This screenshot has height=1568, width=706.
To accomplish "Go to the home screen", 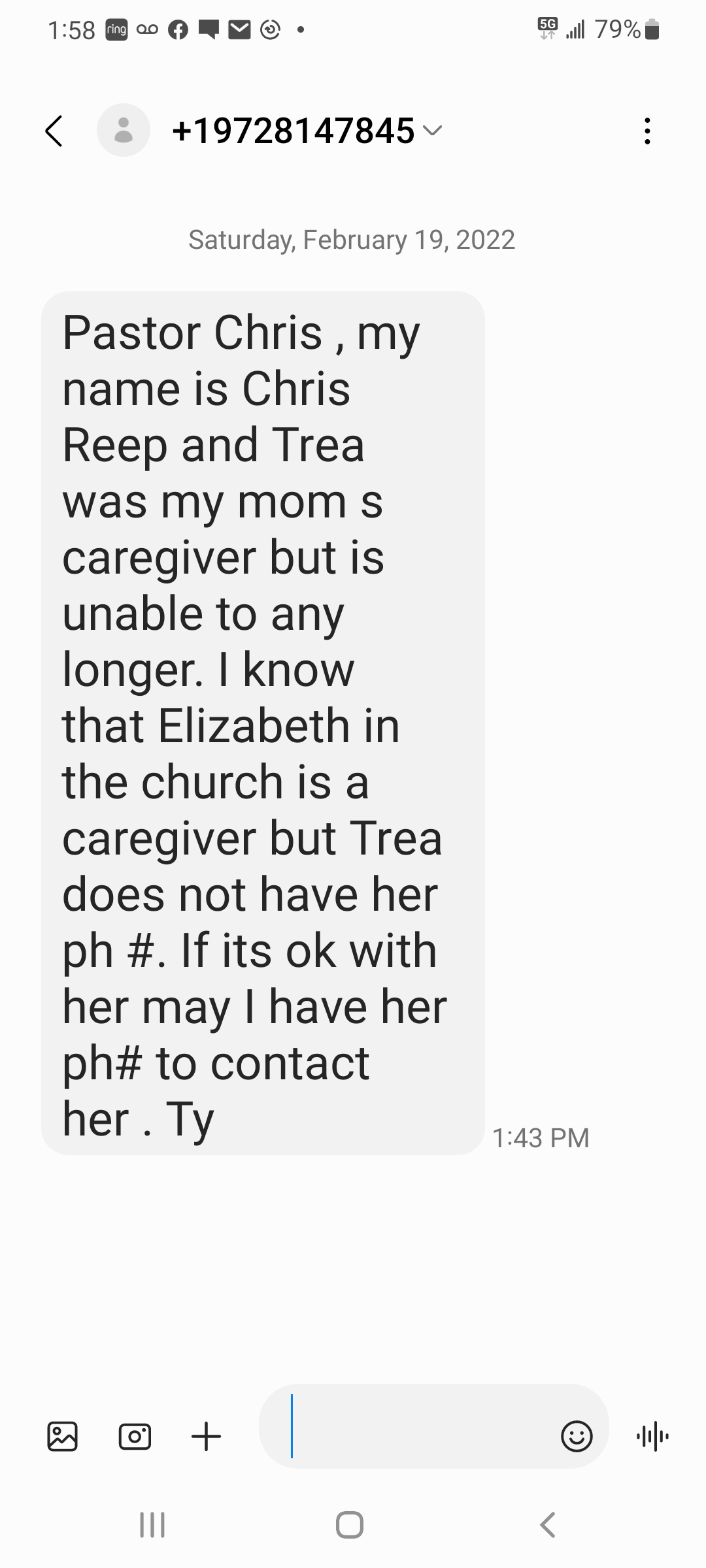I will click(350, 1525).
